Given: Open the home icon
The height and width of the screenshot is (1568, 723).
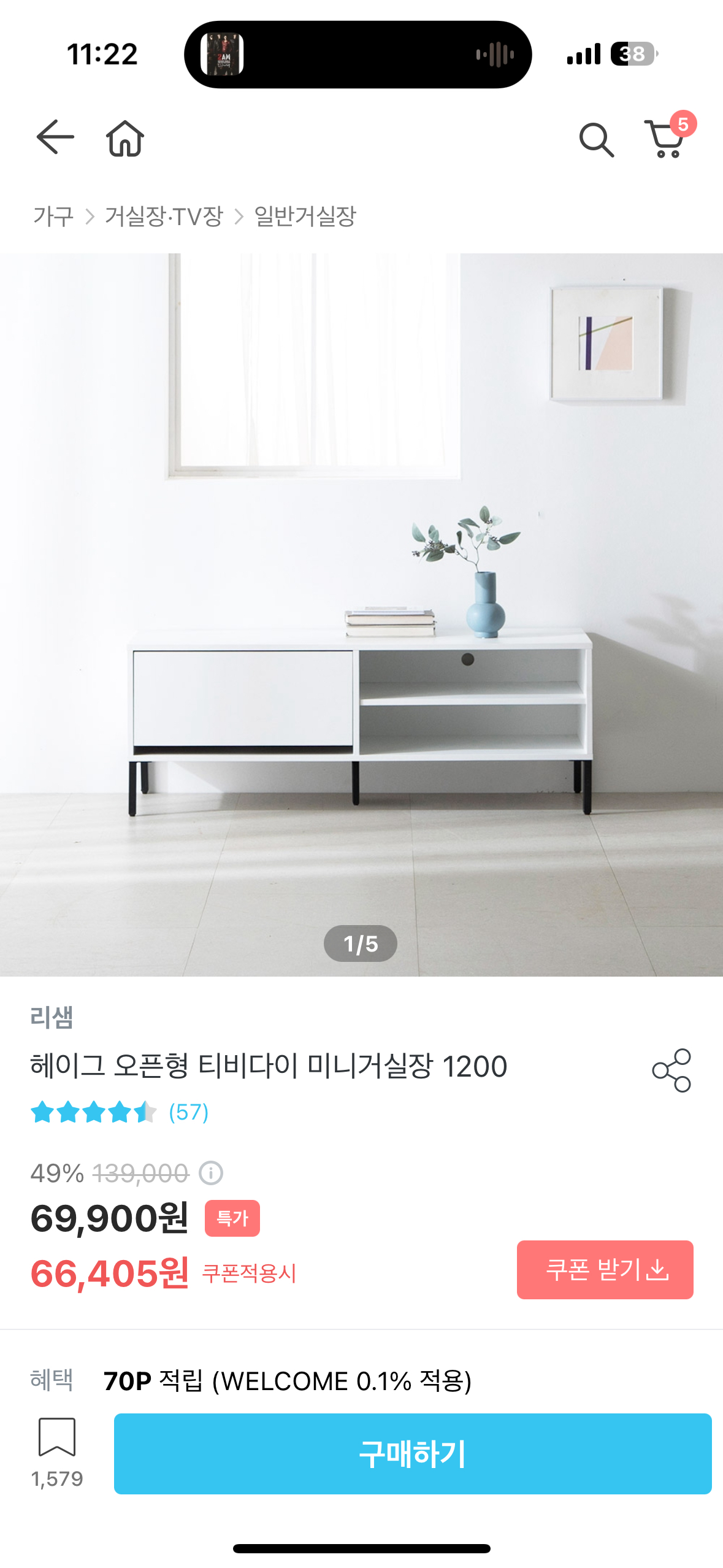Looking at the screenshot, I should point(125,139).
